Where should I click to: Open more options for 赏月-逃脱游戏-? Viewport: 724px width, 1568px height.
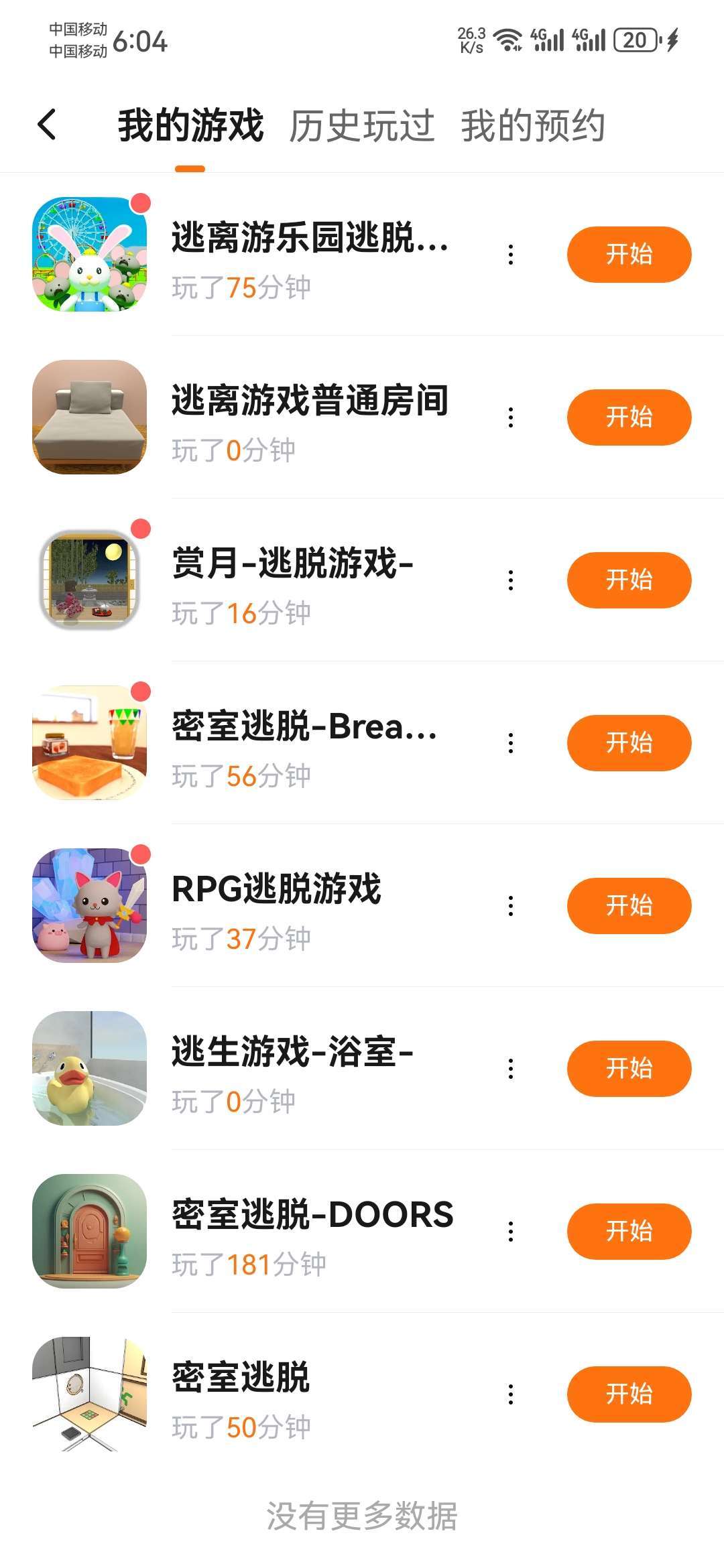[511, 580]
